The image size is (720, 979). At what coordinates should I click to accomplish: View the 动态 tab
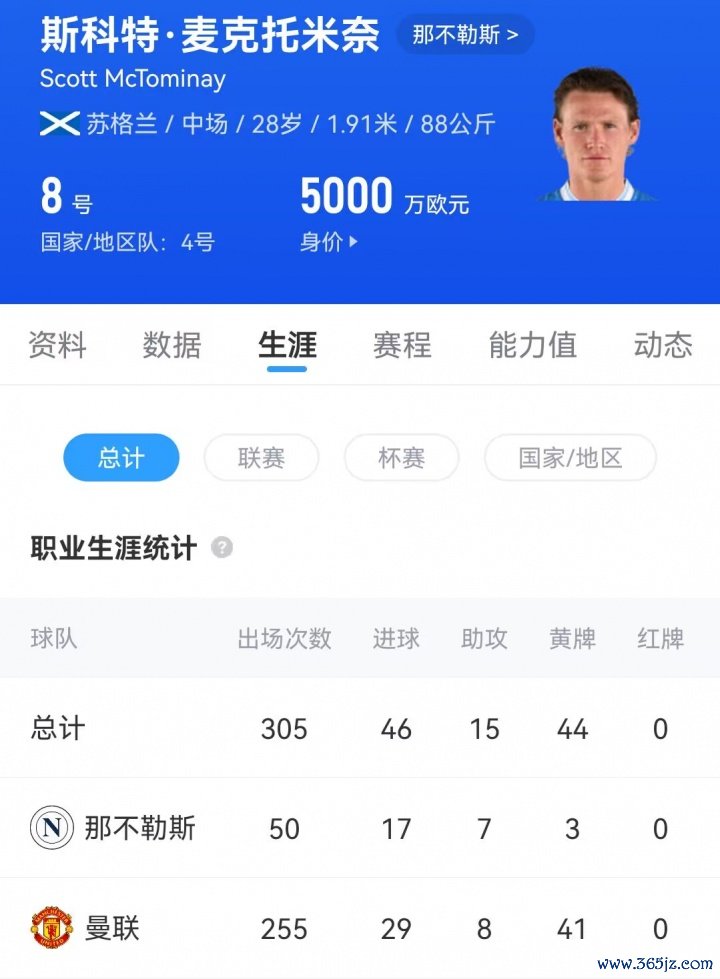(x=662, y=345)
